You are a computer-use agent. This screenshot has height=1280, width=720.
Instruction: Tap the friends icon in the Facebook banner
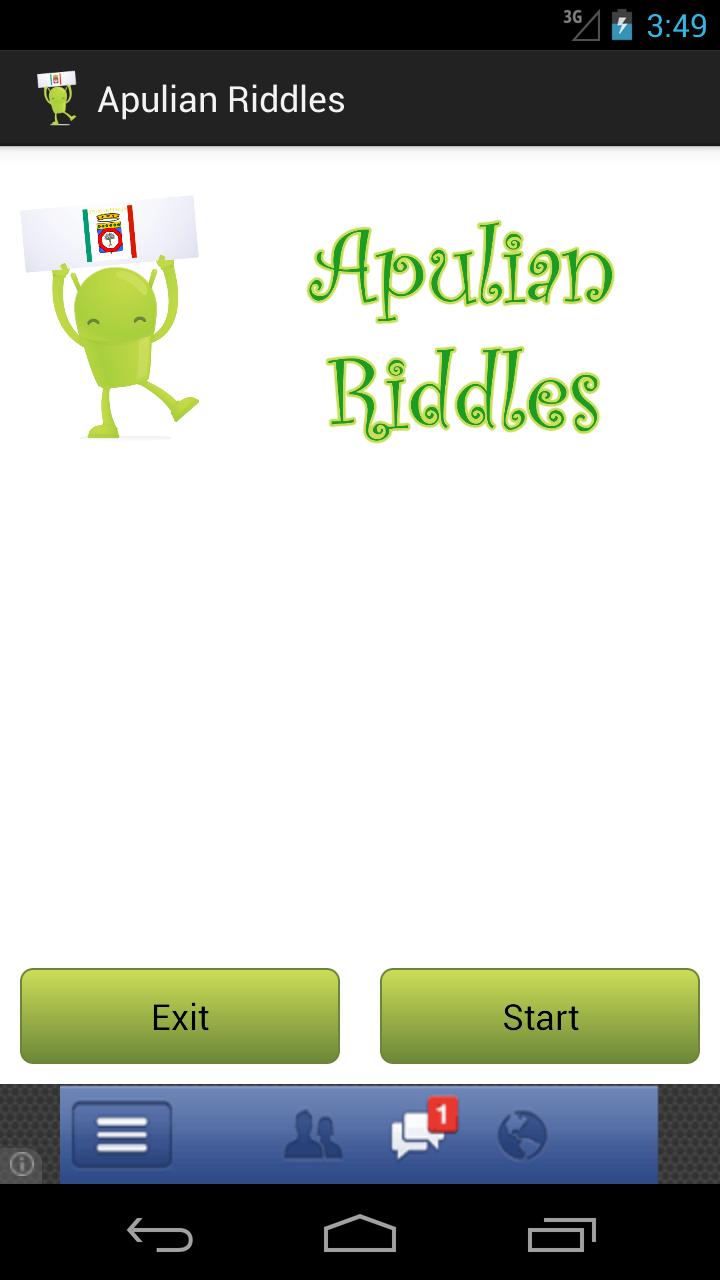click(313, 1133)
